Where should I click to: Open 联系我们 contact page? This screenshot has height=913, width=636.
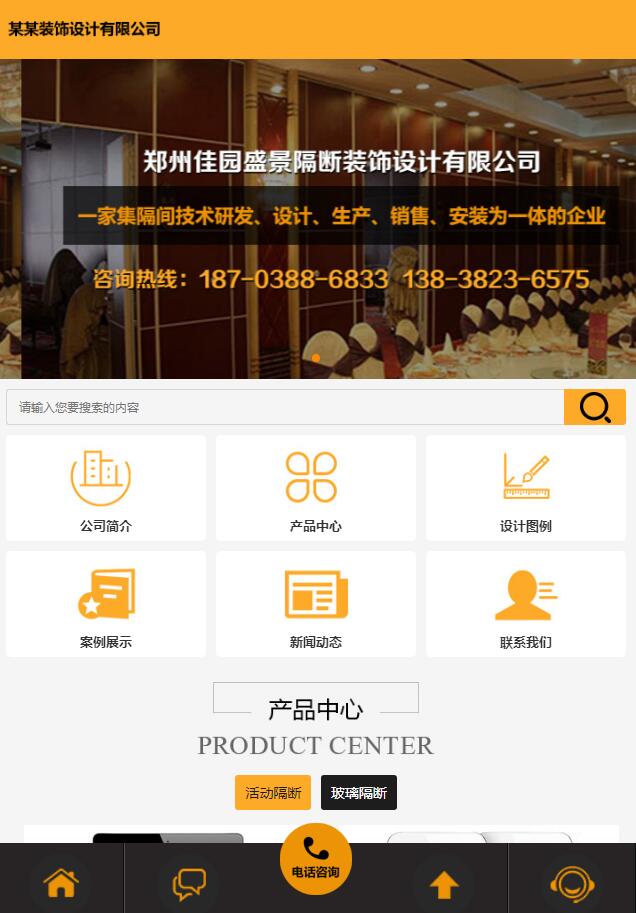tap(526, 604)
